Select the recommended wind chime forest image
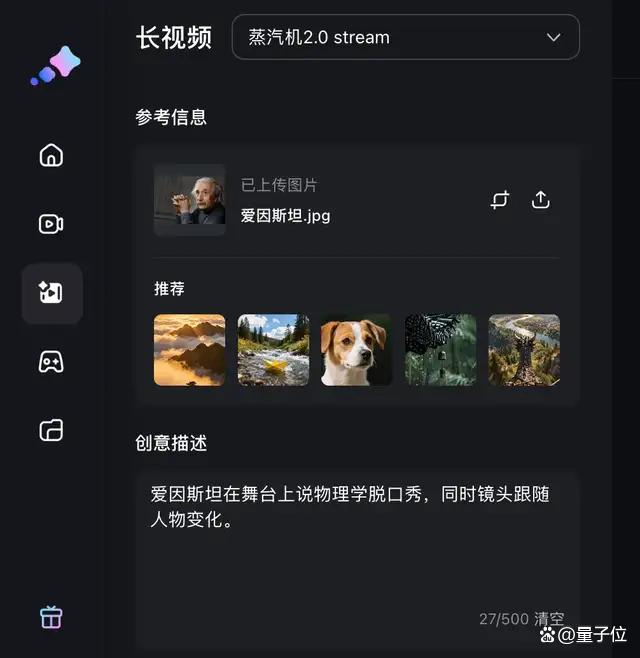The height and width of the screenshot is (658, 640). 441,350
